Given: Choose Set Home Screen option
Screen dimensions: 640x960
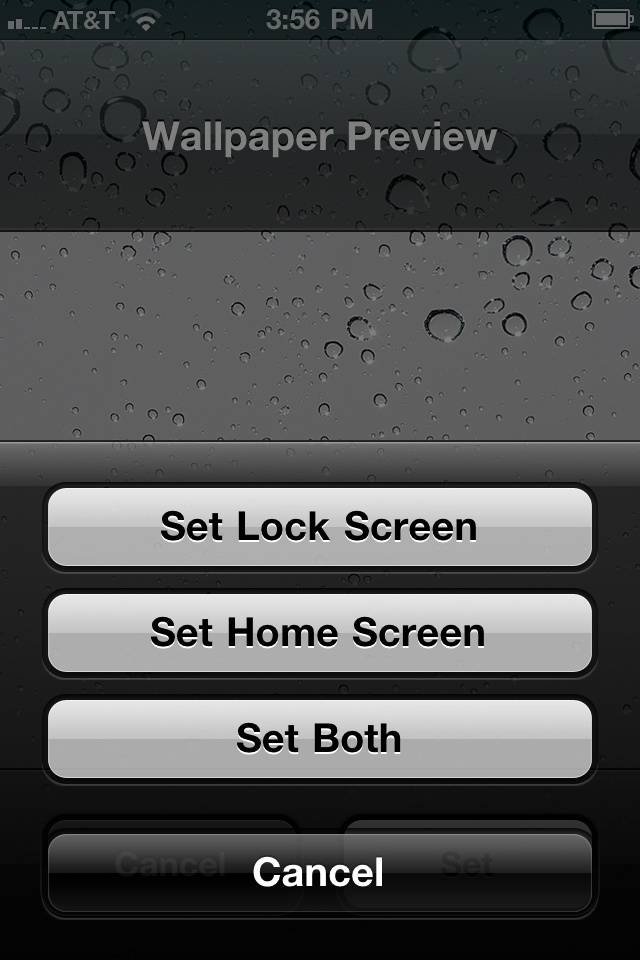Looking at the screenshot, I should pos(319,633).
